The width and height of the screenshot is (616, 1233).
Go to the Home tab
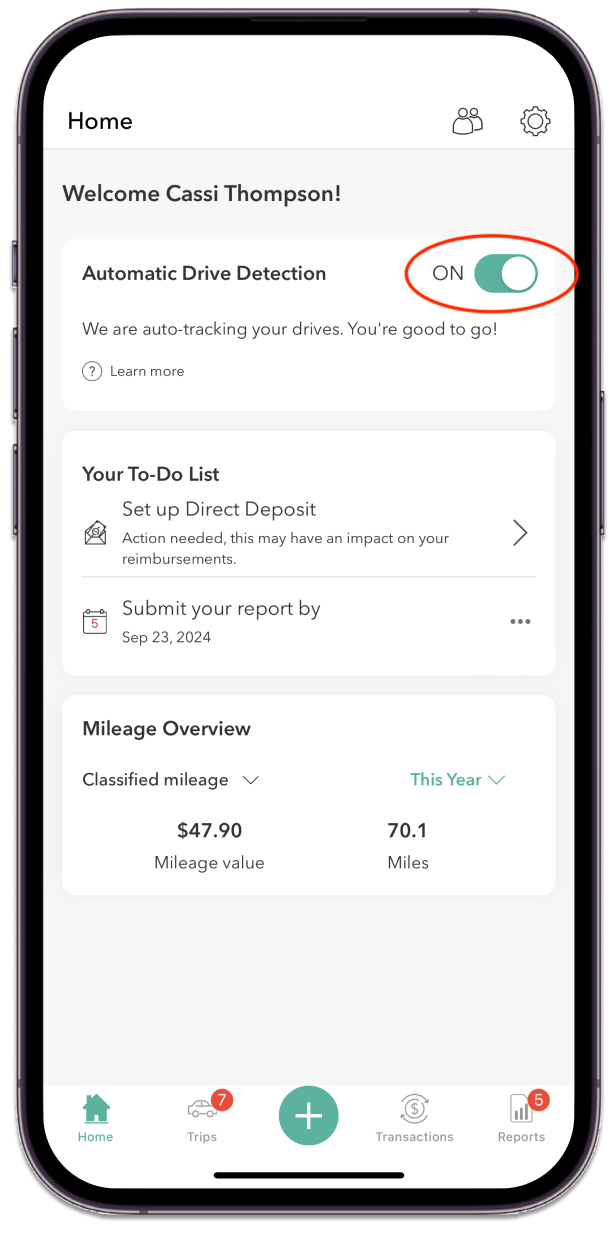[x=96, y=1118]
